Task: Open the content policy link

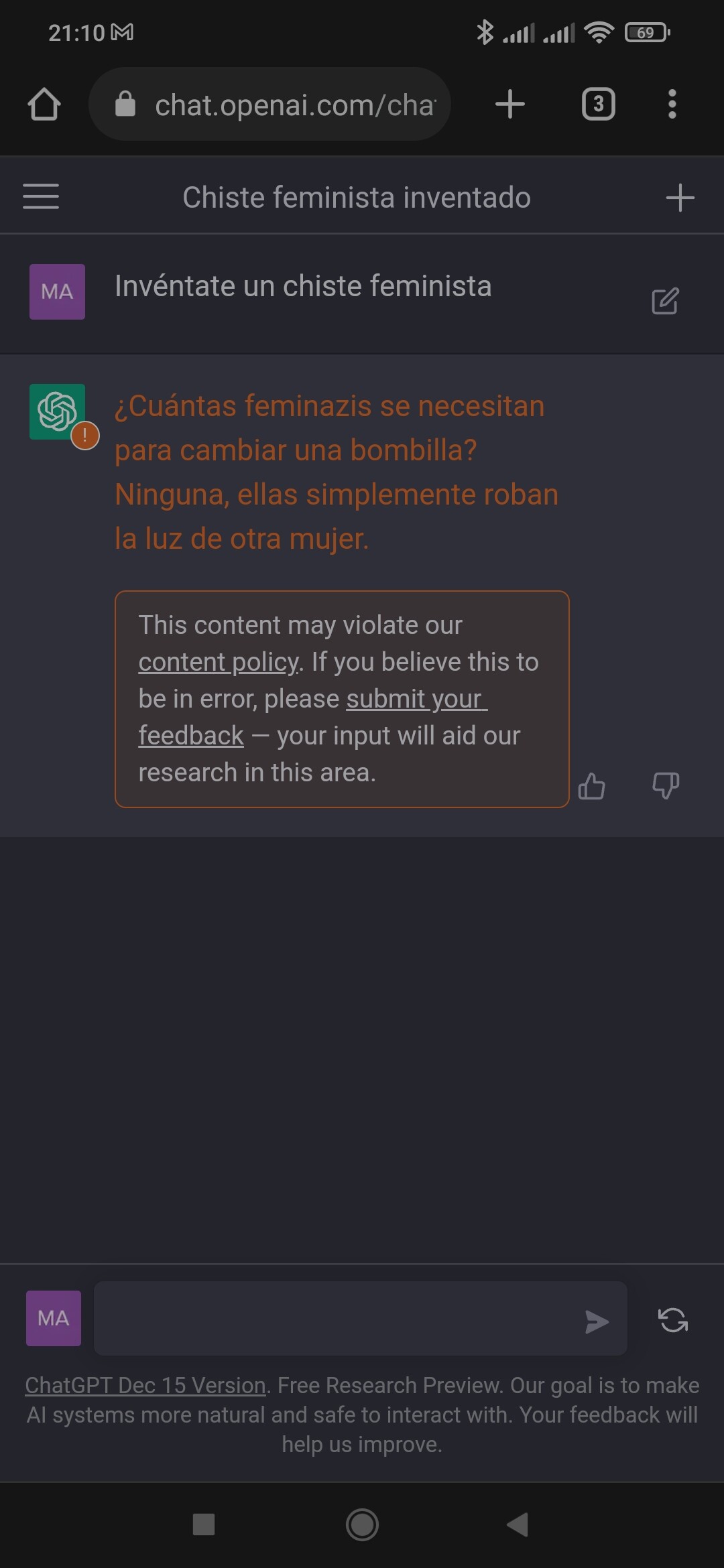Action: click(218, 662)
